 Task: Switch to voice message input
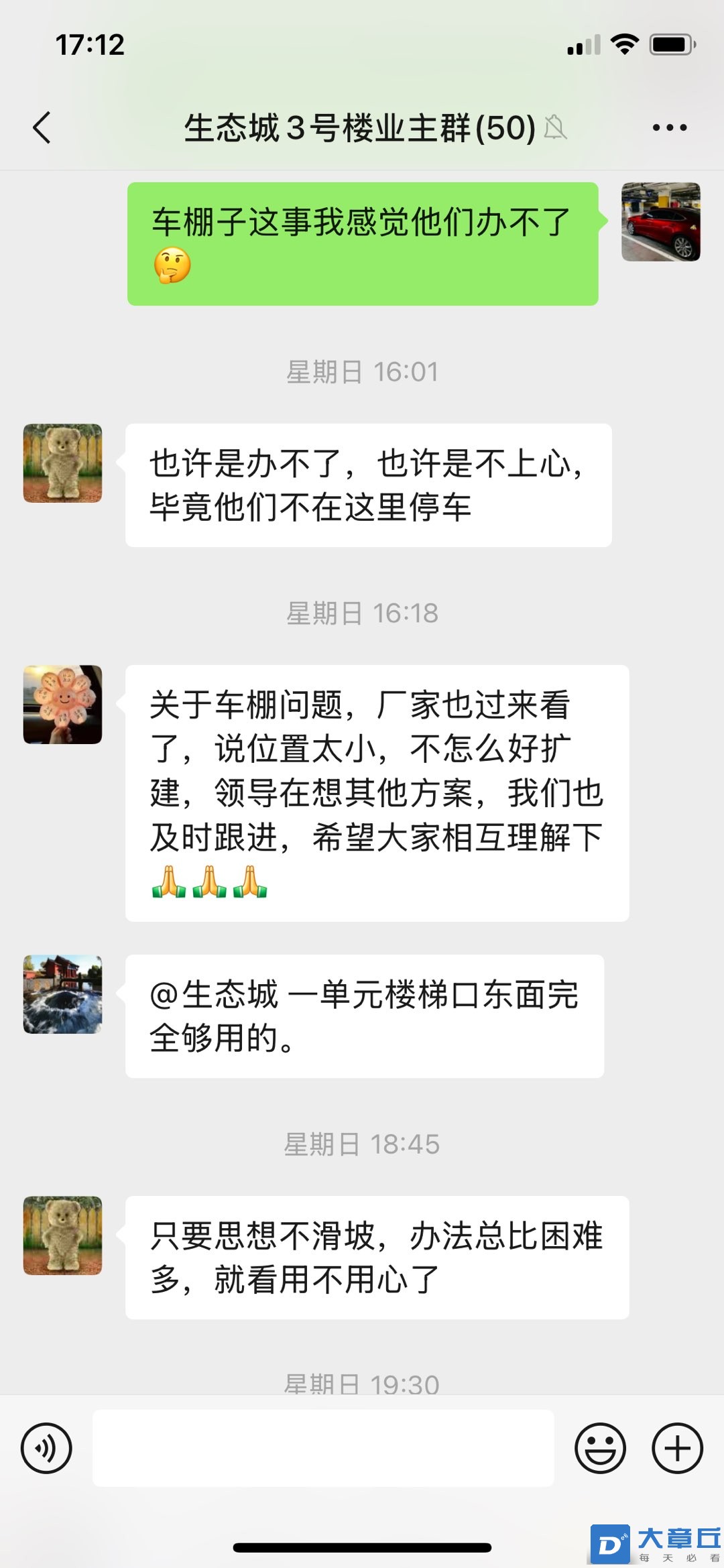pyautogui.click(x=46, y=1448)
